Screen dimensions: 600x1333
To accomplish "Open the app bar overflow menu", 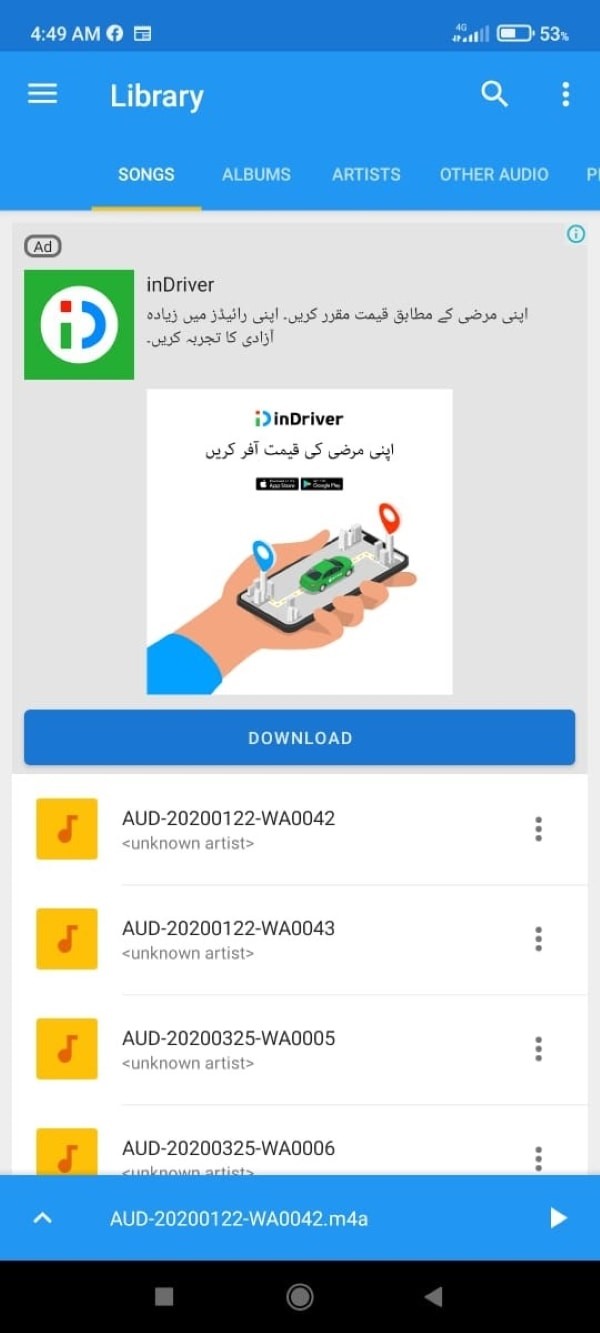I will click(565, 94).
